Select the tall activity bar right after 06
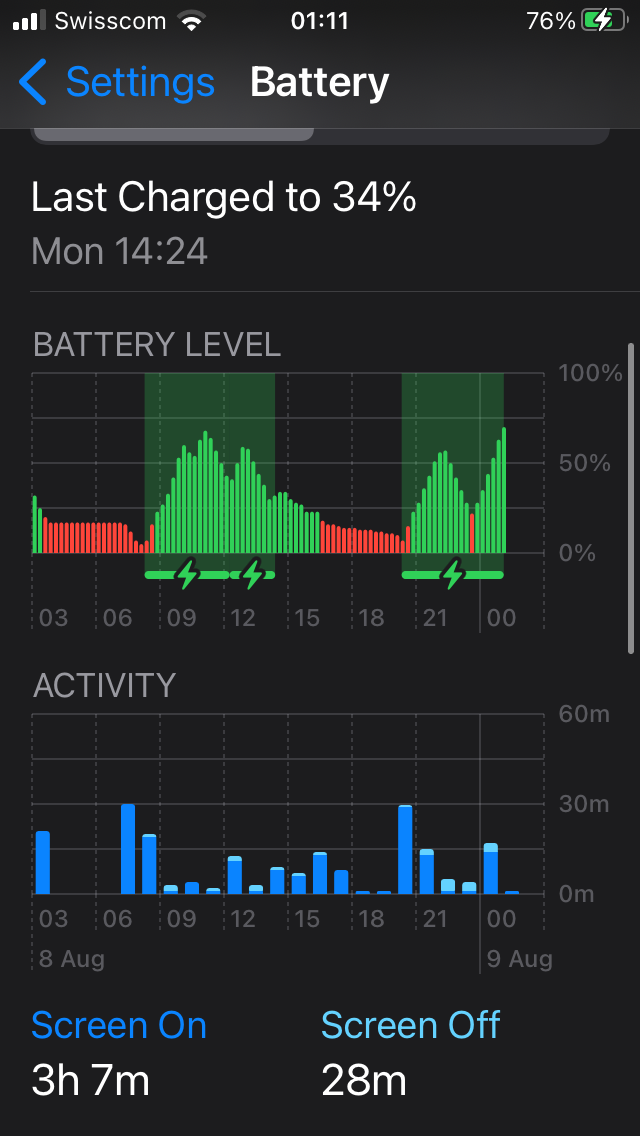This screenshot has width=640, height=1136. coord(128,849)
